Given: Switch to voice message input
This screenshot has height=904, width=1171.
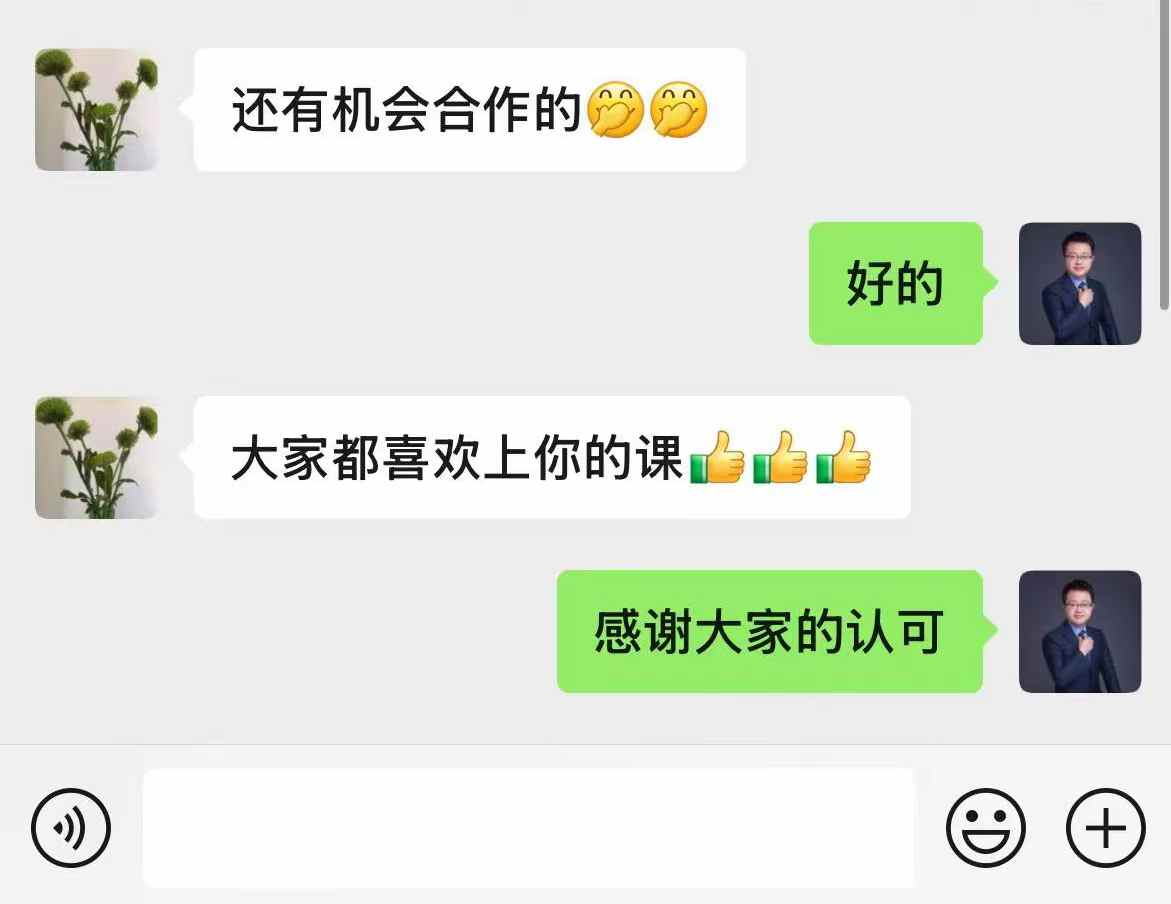Looking at the screenshot, I should pos(70,827).
